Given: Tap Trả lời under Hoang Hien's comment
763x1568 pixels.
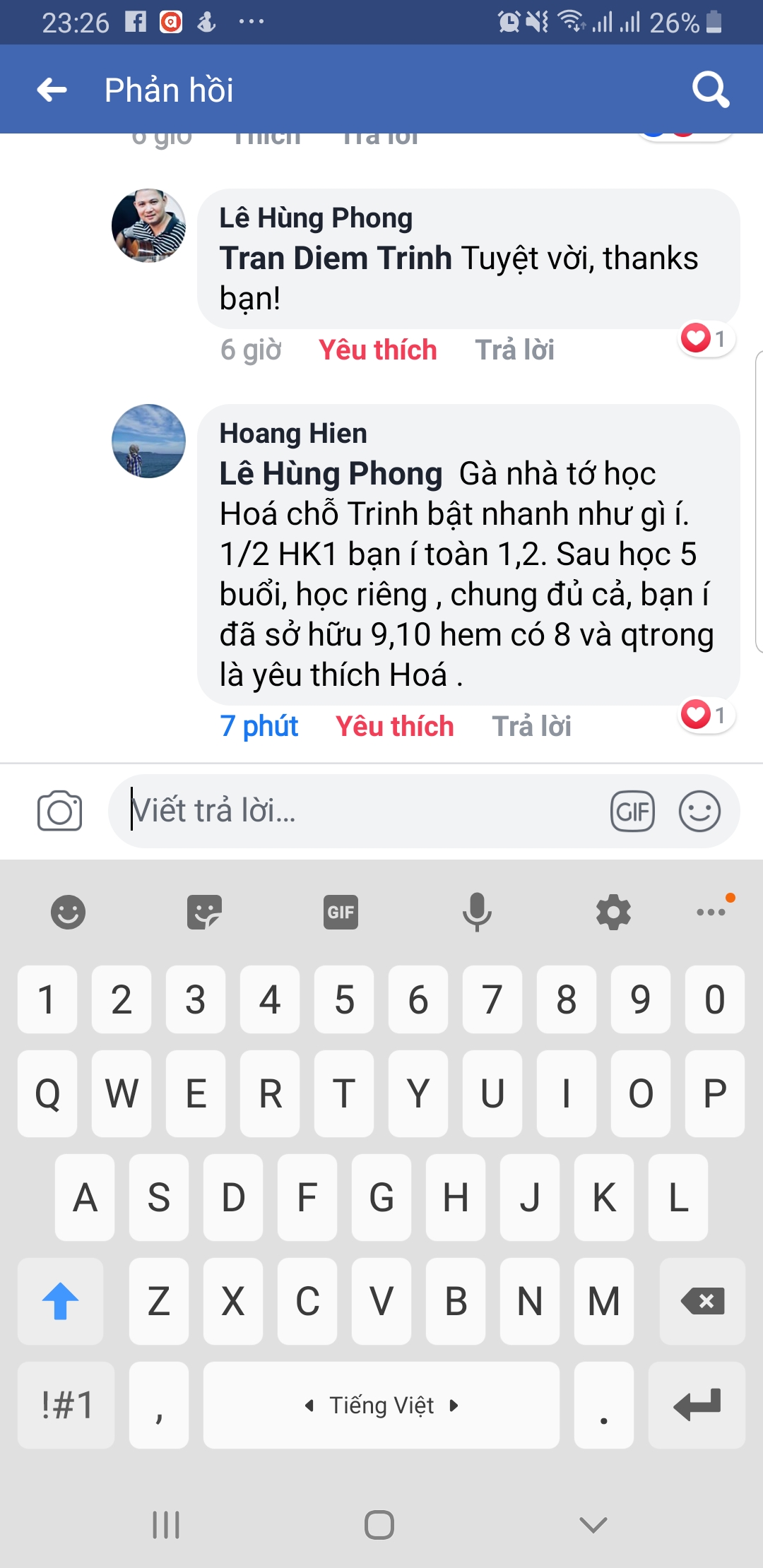Looking at the screenshot, I should tap(531, 726).
